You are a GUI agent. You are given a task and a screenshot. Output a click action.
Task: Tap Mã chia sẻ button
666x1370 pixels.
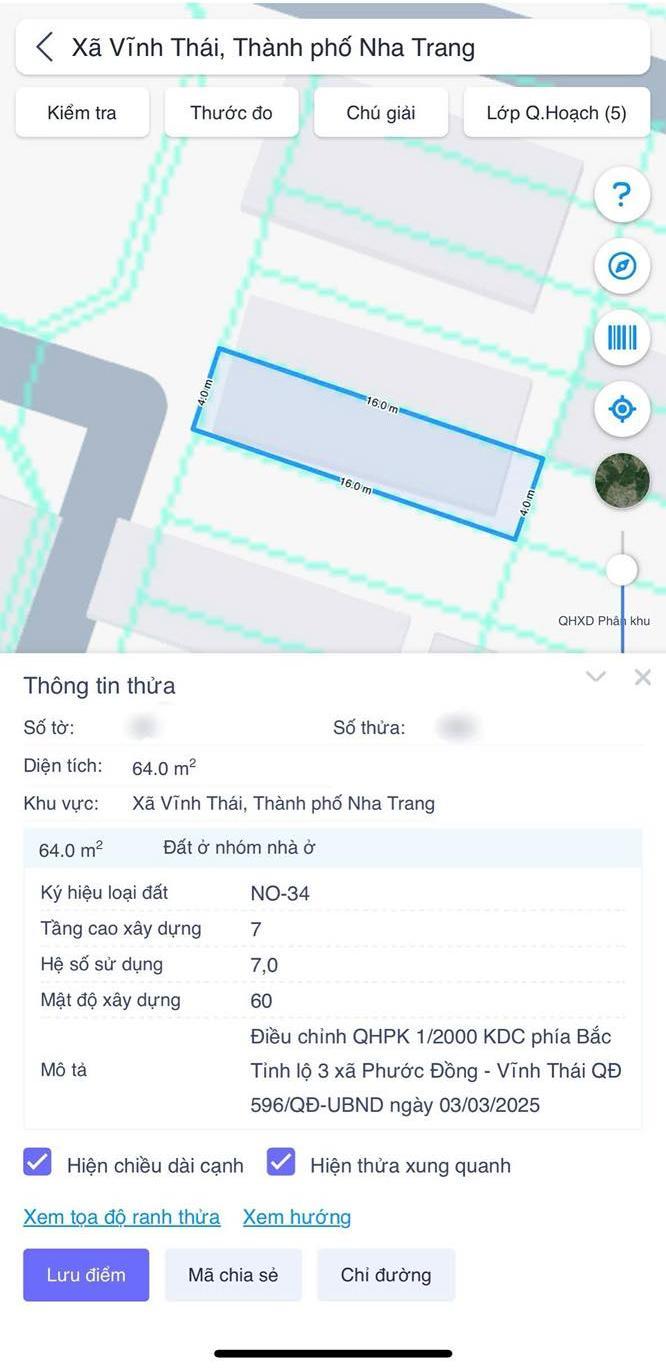click(233, 1275)
